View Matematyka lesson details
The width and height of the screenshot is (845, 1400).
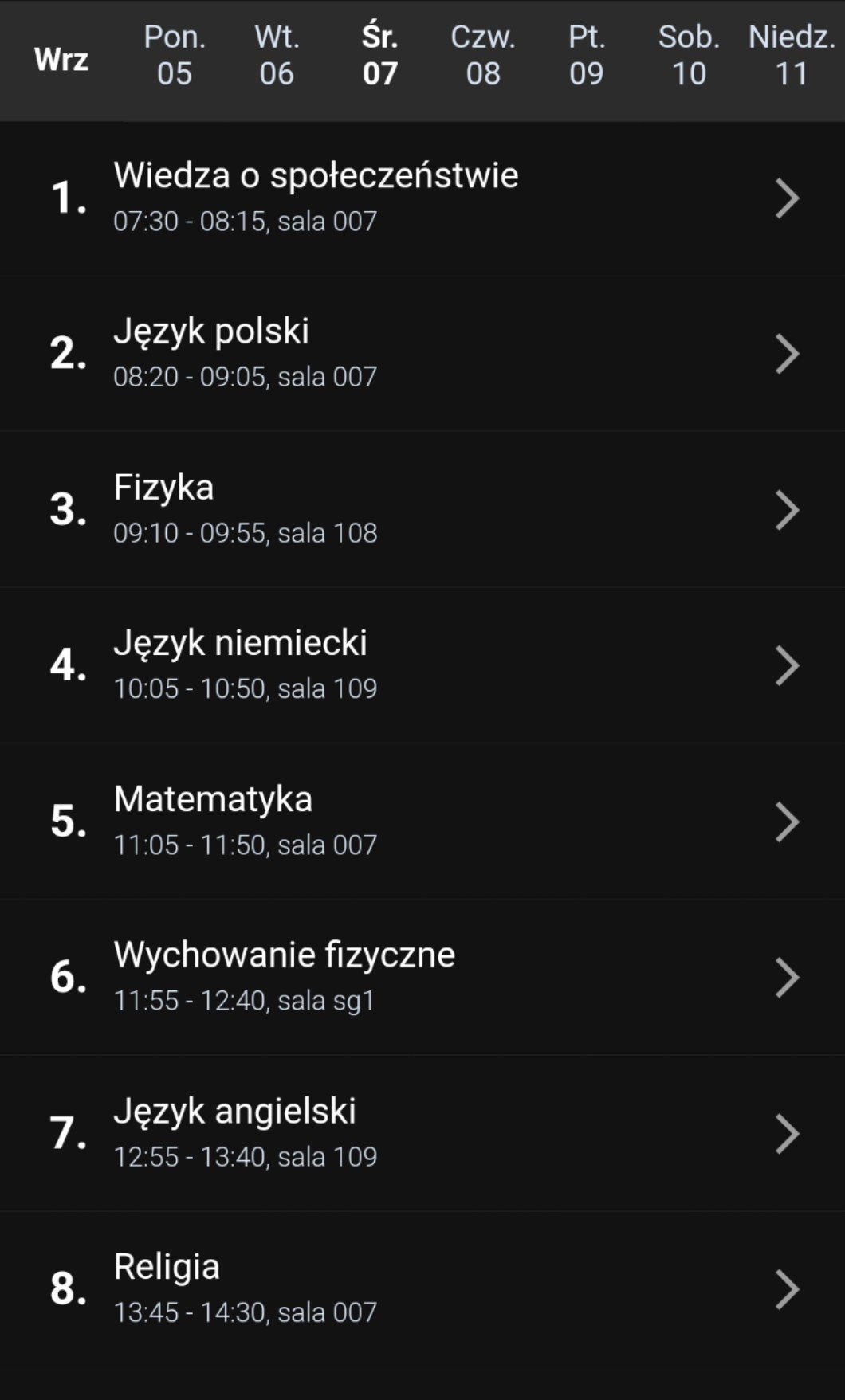tap(422, 821)
